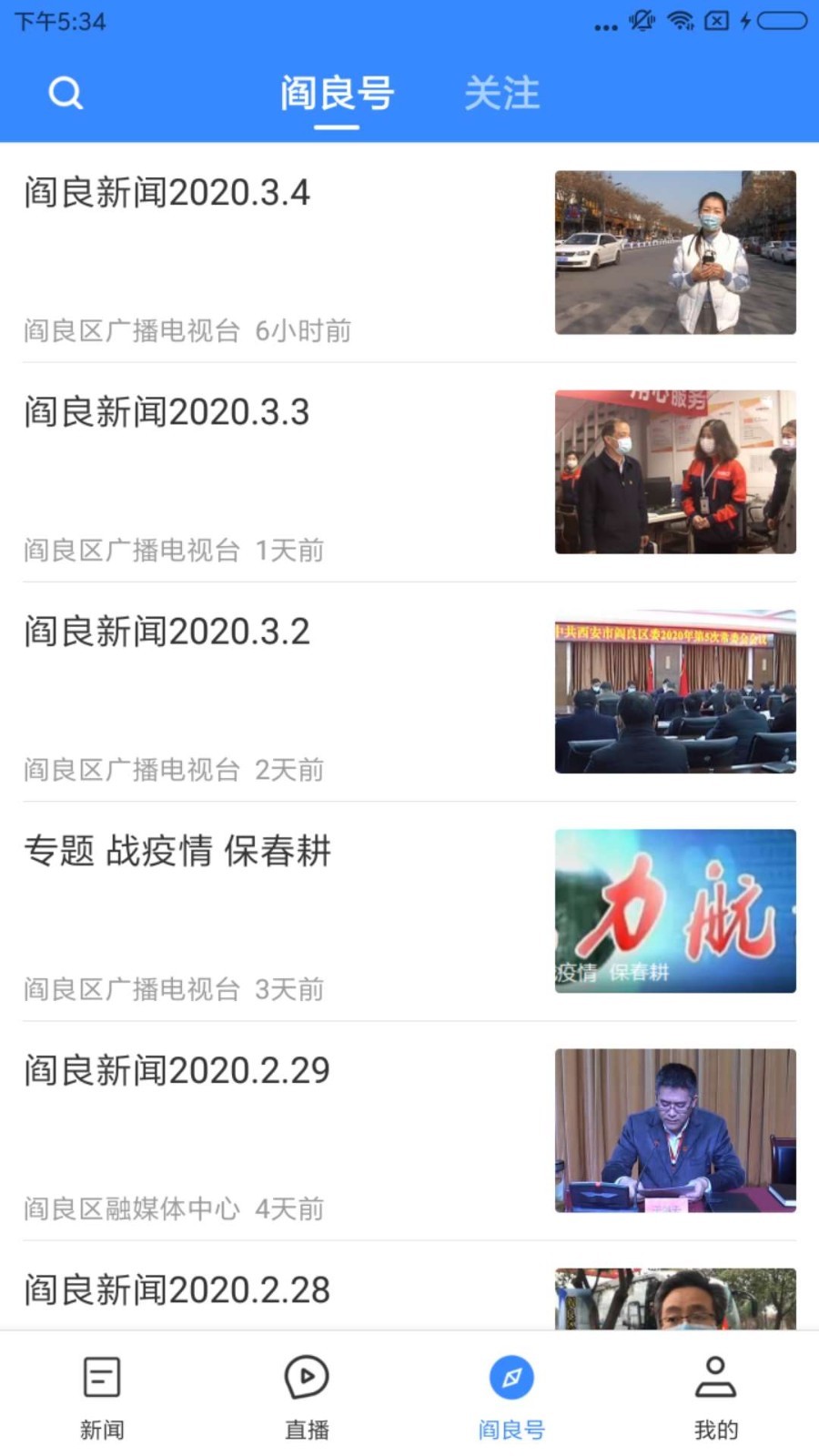Stay on the 阎良号 tab
This screenshot has width=819, height=1456.
(x=339, y=92)
